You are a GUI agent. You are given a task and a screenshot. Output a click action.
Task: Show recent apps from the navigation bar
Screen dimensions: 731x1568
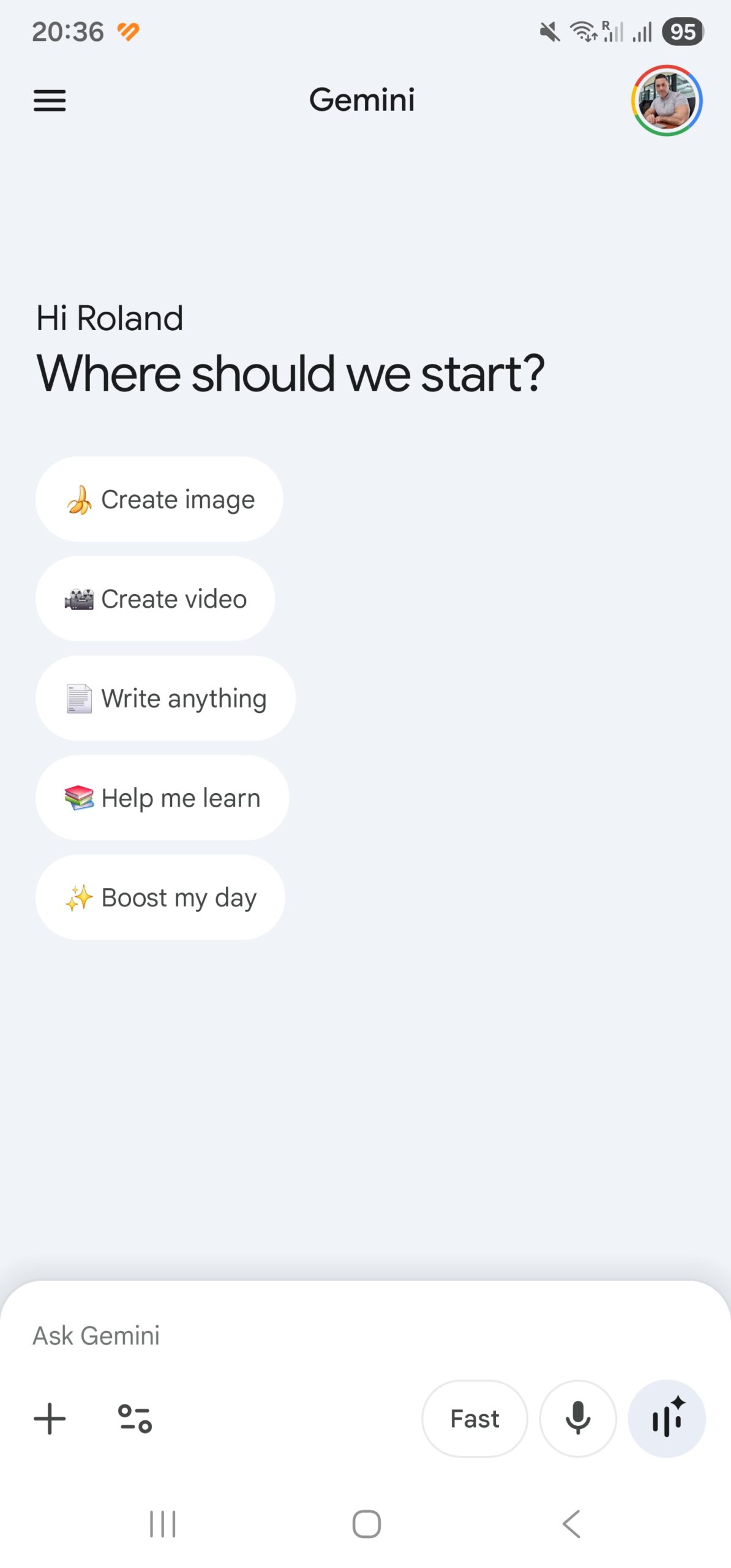tap(163, 1524)
